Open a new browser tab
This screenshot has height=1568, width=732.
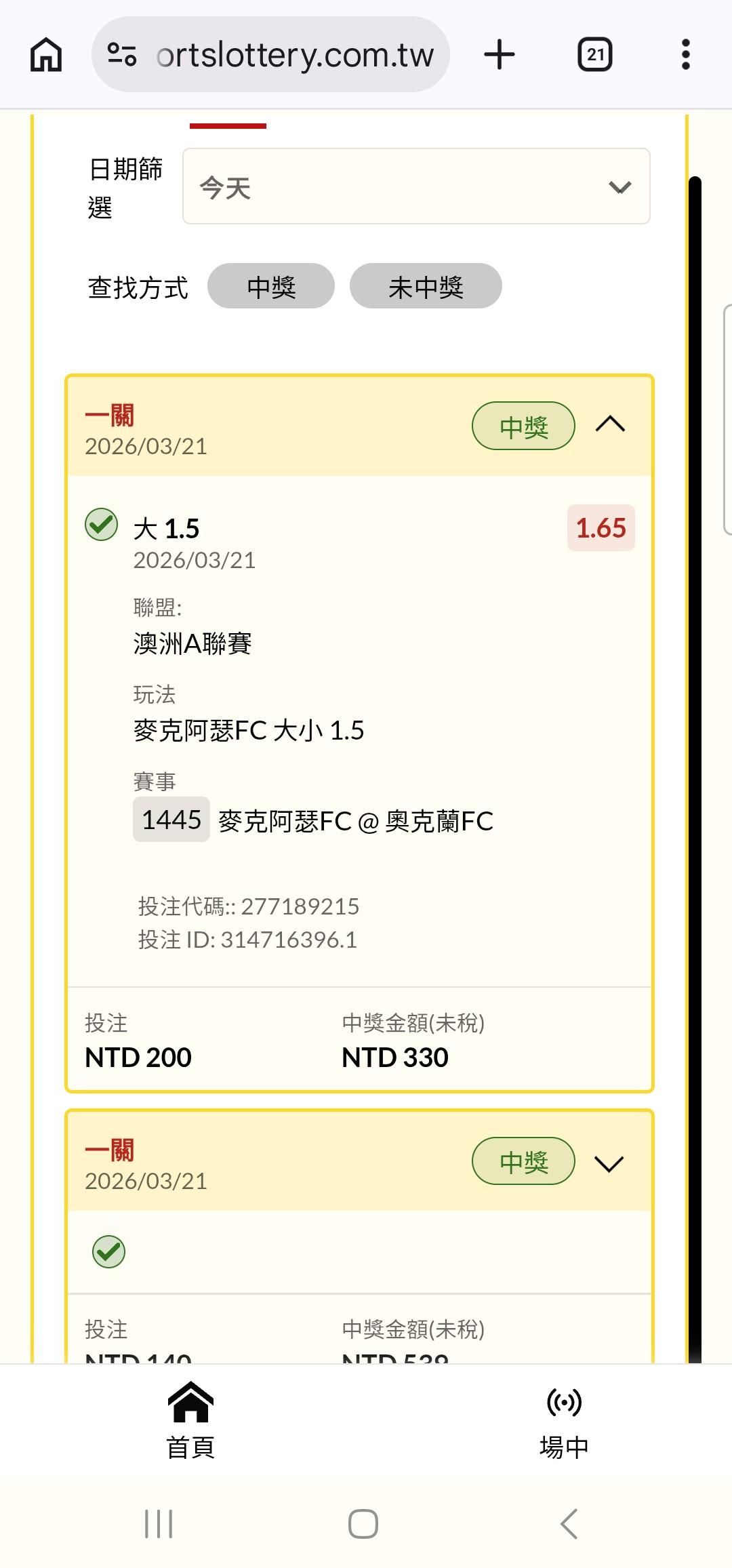(x=500, y=54)
